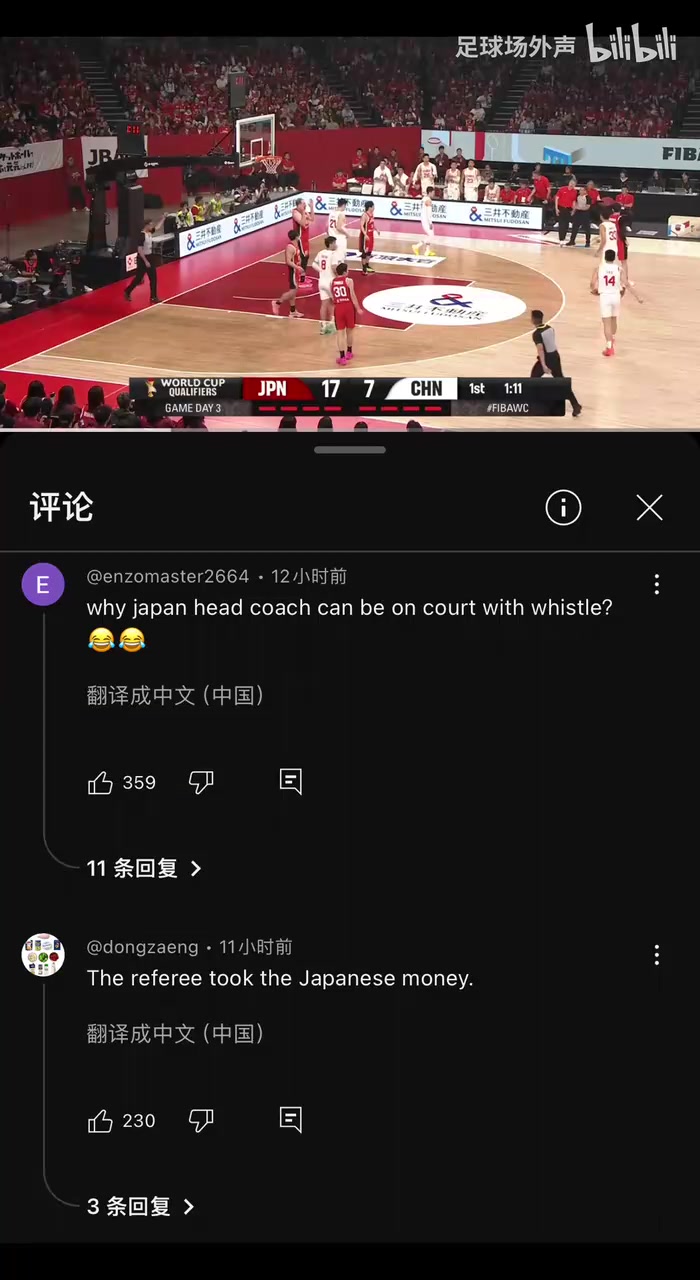The height and width of the screenshot is (1280, 700).
Task: Open overflow menu on dongzaeng's comment
Action: 656,955
